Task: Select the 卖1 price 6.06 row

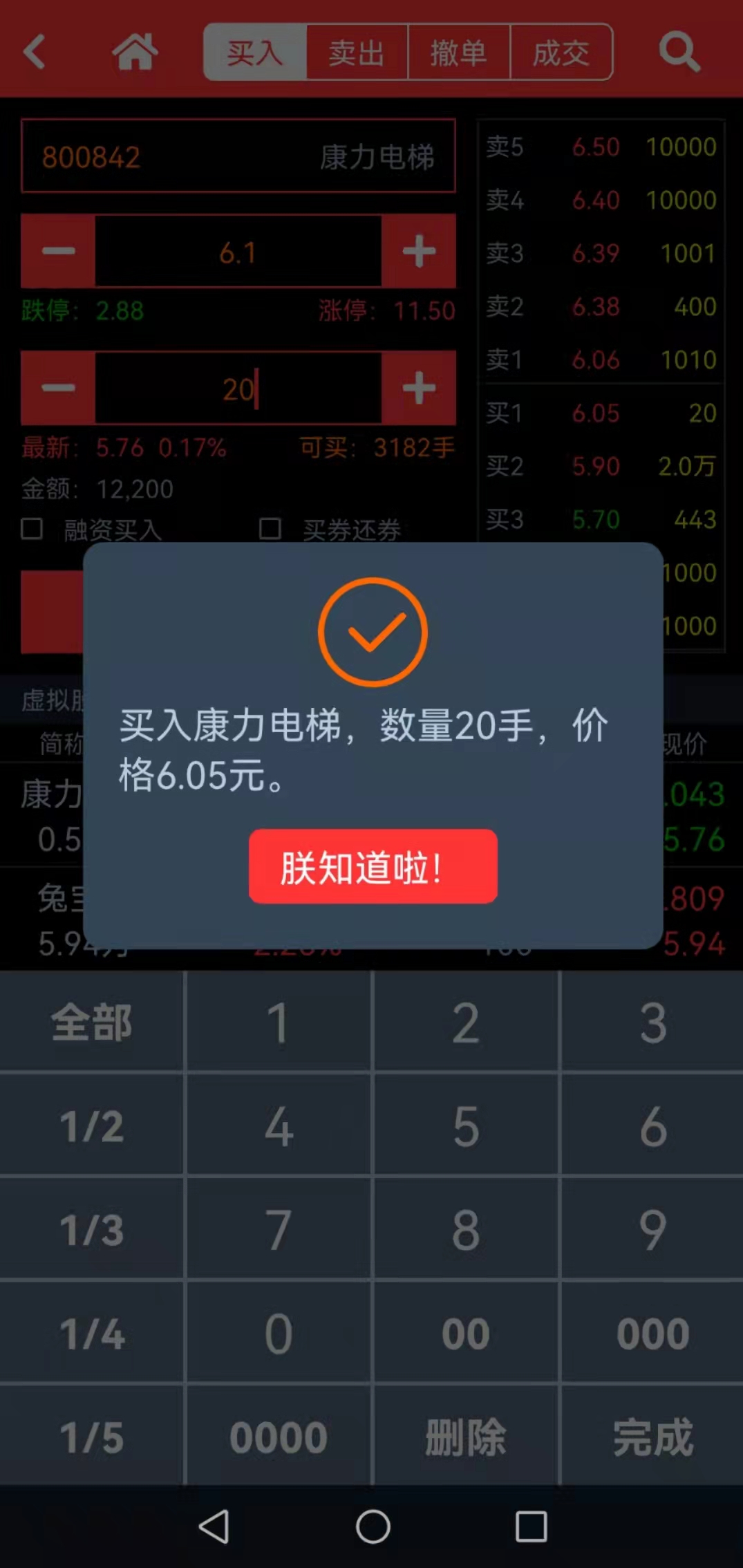Action: pos(601,360)
